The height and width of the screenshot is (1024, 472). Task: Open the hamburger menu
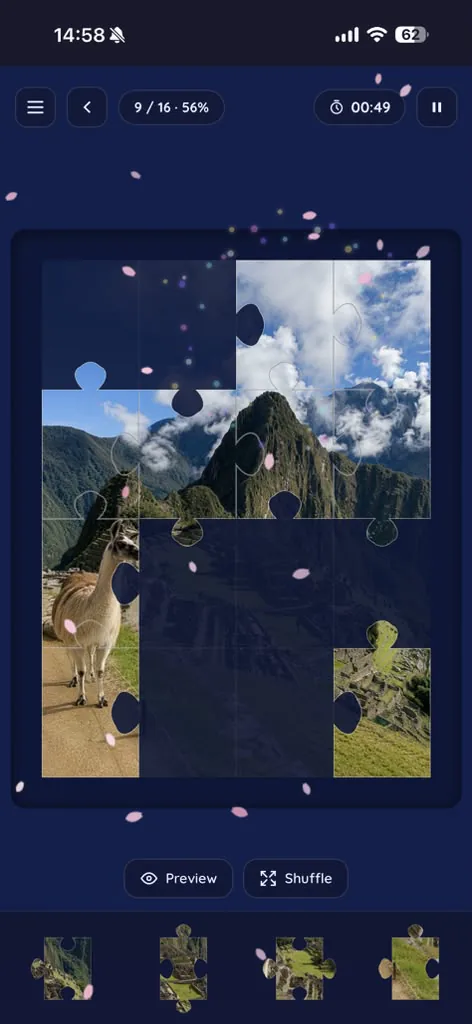[35, 107]
